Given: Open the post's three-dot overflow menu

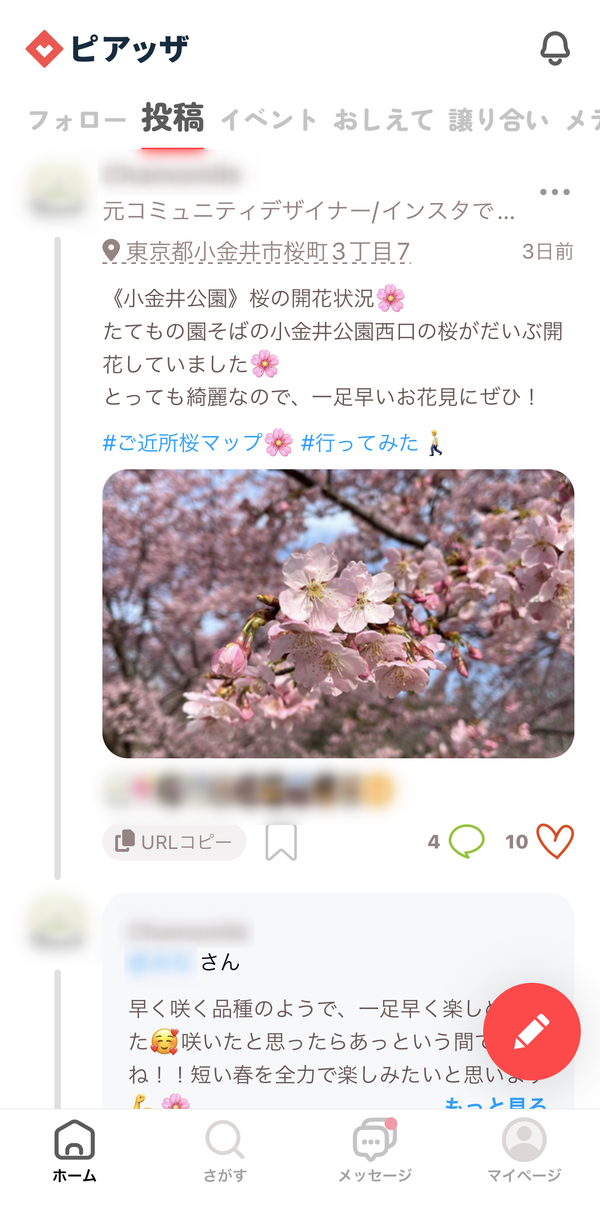Looking at the screenshot, I should tap(554, 192).
